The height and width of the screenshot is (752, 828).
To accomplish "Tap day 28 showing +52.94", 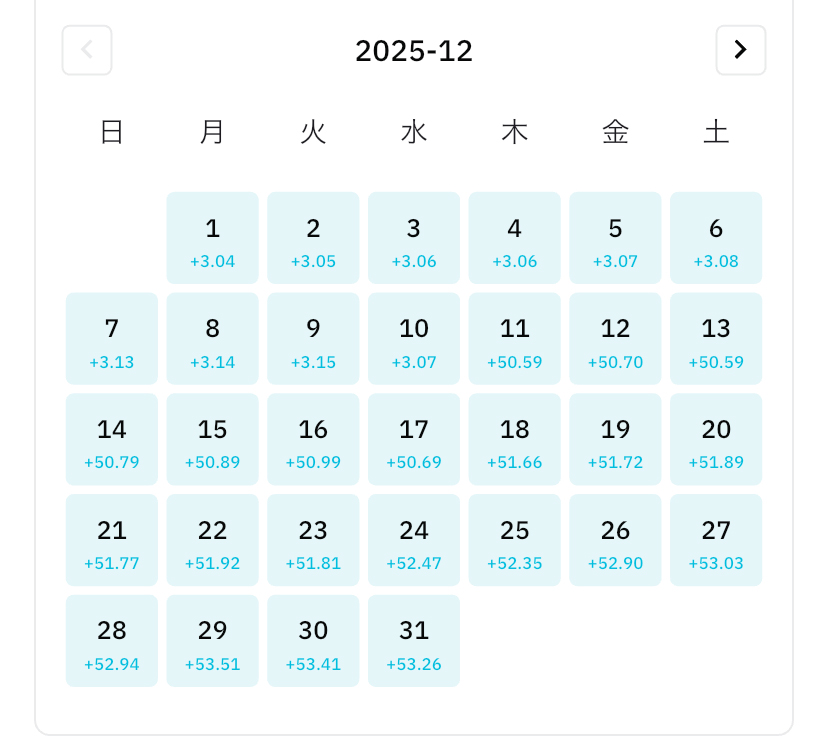I will (x=112, y=641).
